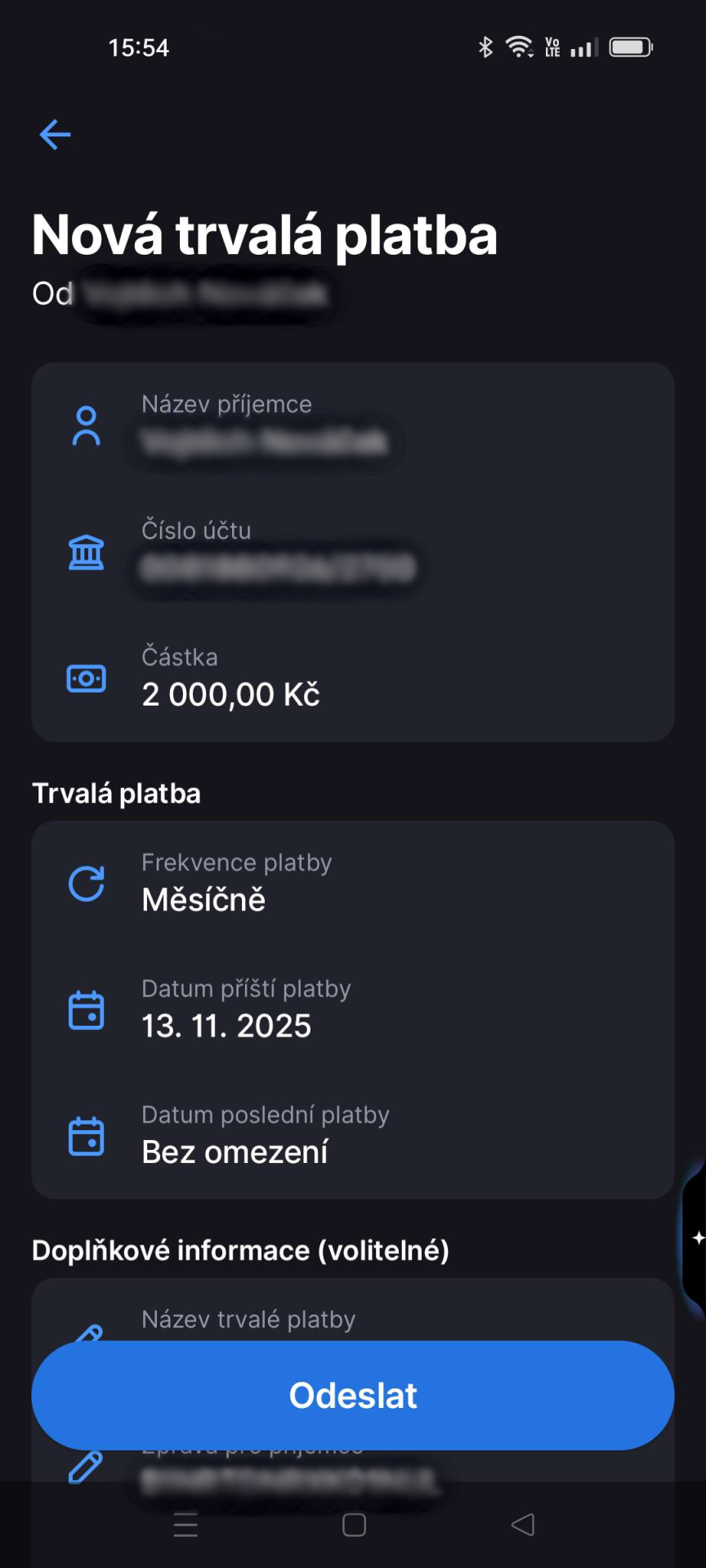Click the banknote icon next to Částka
706x1568 pixels.
(86, 678)
